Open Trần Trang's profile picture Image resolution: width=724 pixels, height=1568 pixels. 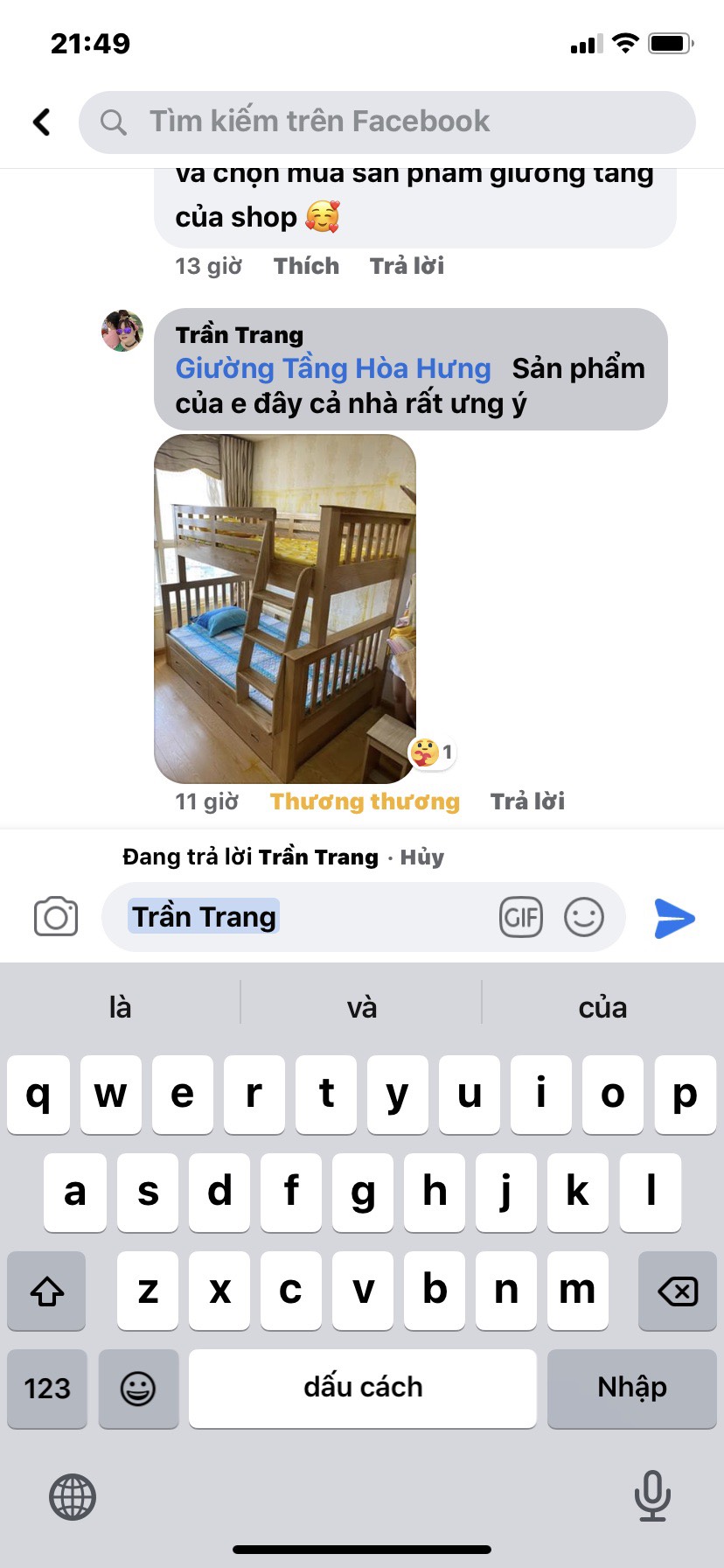(x=122, y=331)
